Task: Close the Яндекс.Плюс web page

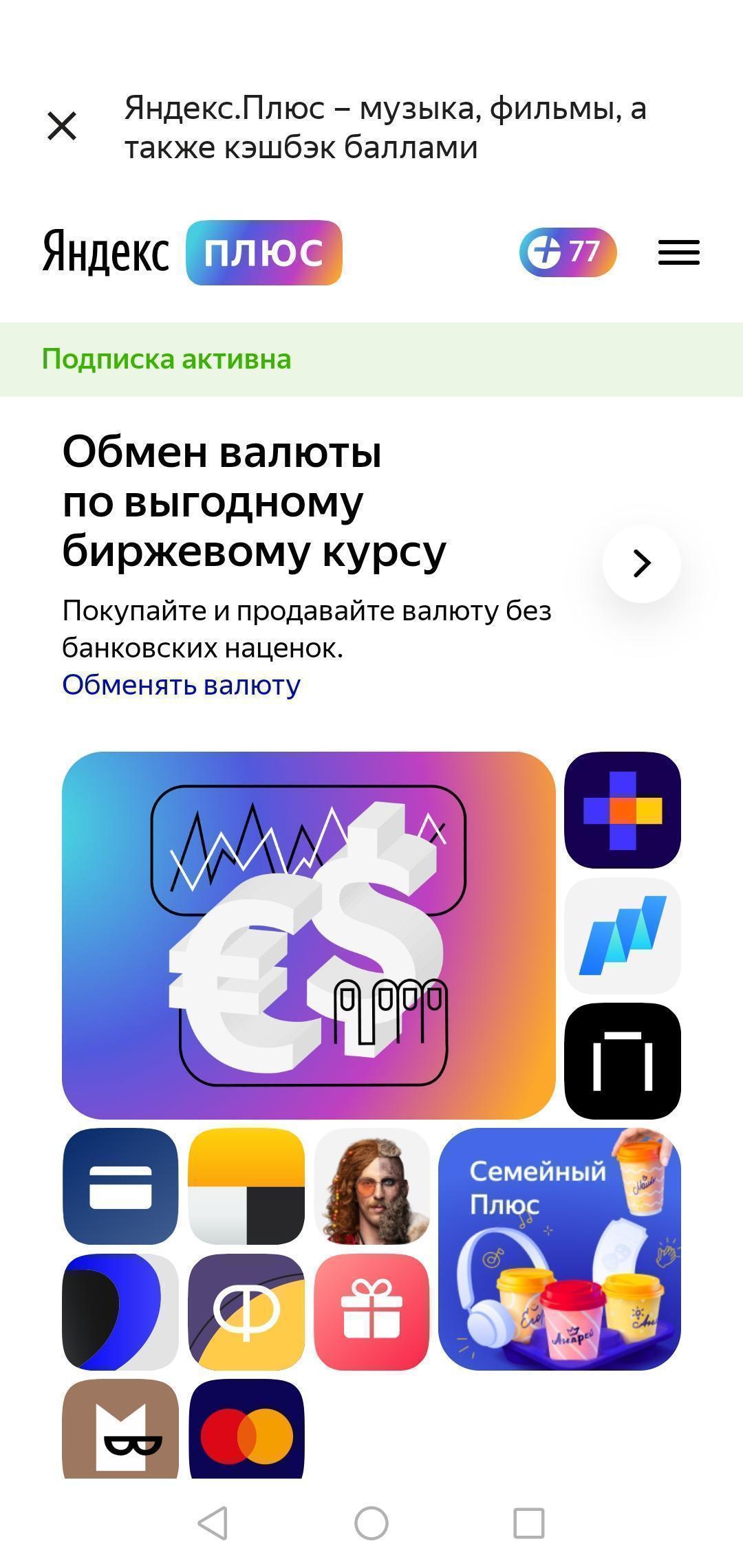Action: pyautogui.click(x=62, y=127)
